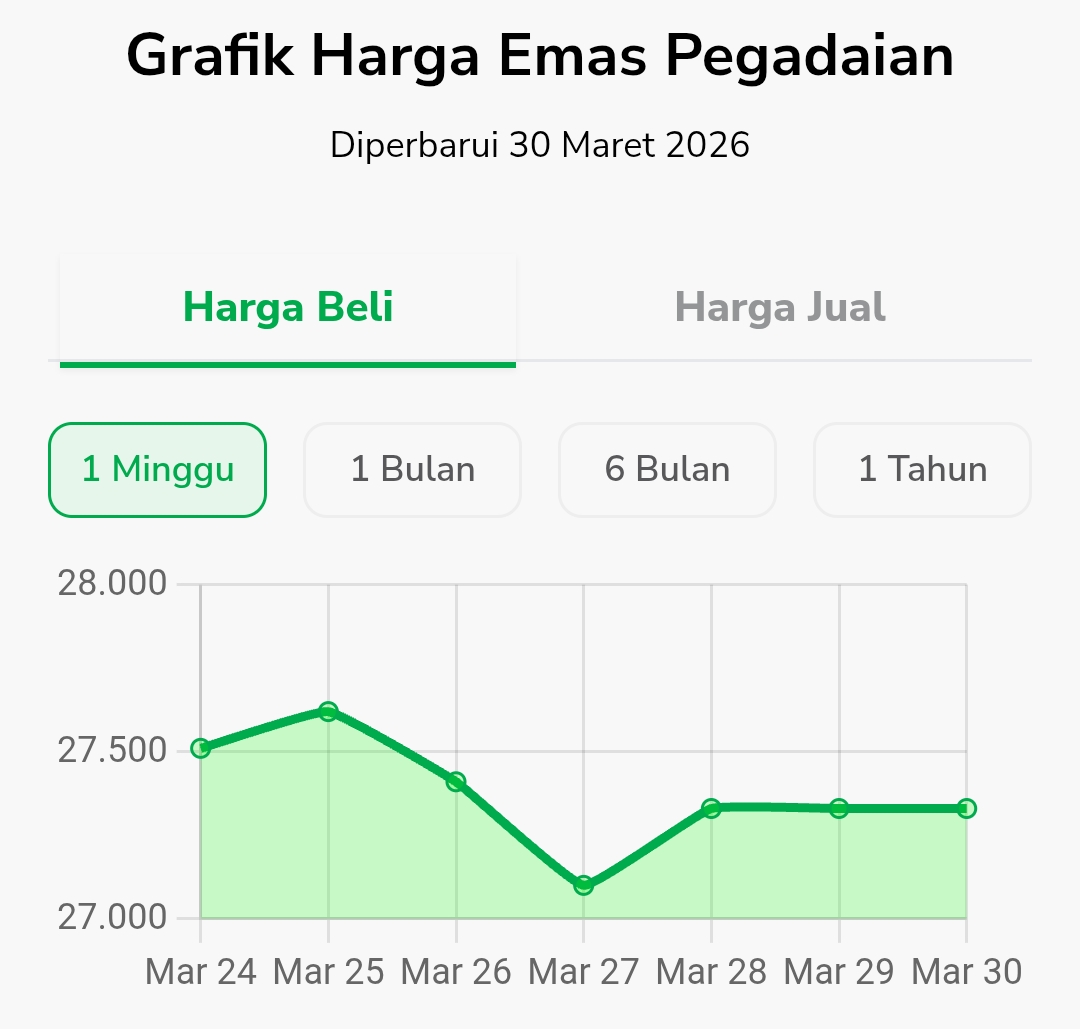This screenshot has height=1029, width=1080.
Task: Choose the 1 Minggu range chip
Action: pos(158,470)
